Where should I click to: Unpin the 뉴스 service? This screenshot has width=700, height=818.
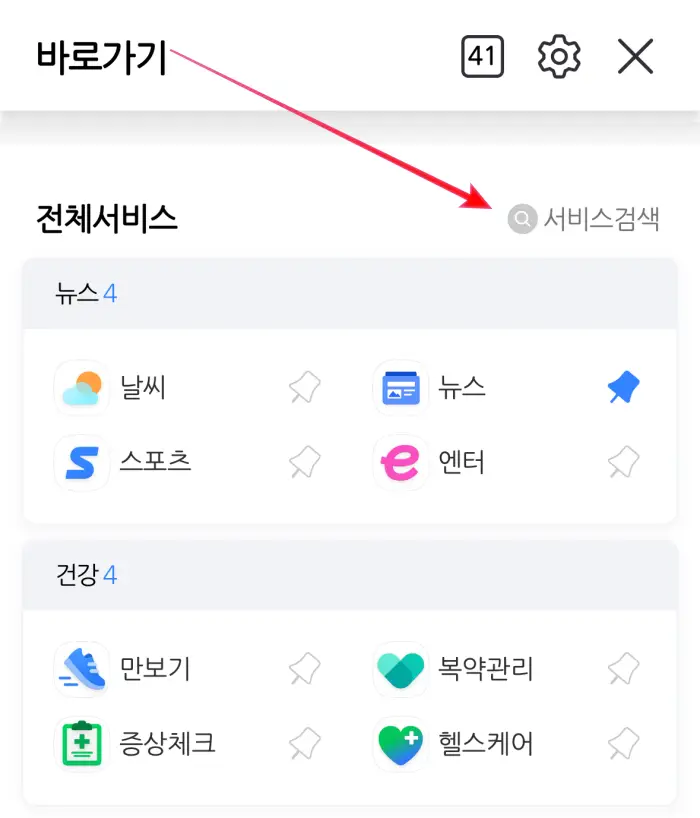point(624,388)
